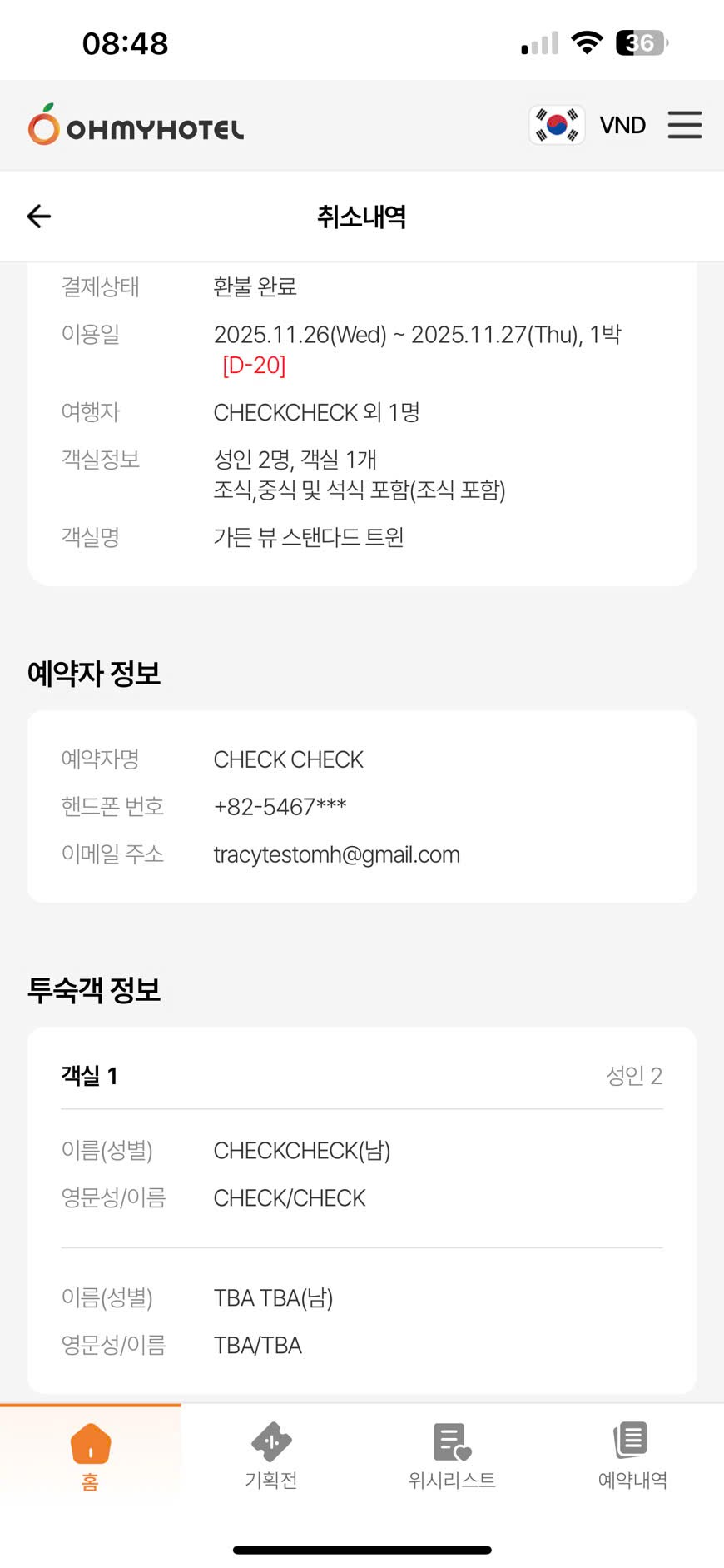Open the OHMYHOTEL home logo

[136, 126]
